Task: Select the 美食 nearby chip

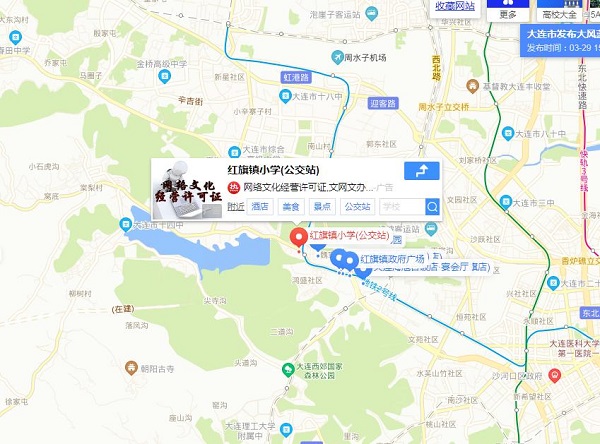Action: point(291,207)
